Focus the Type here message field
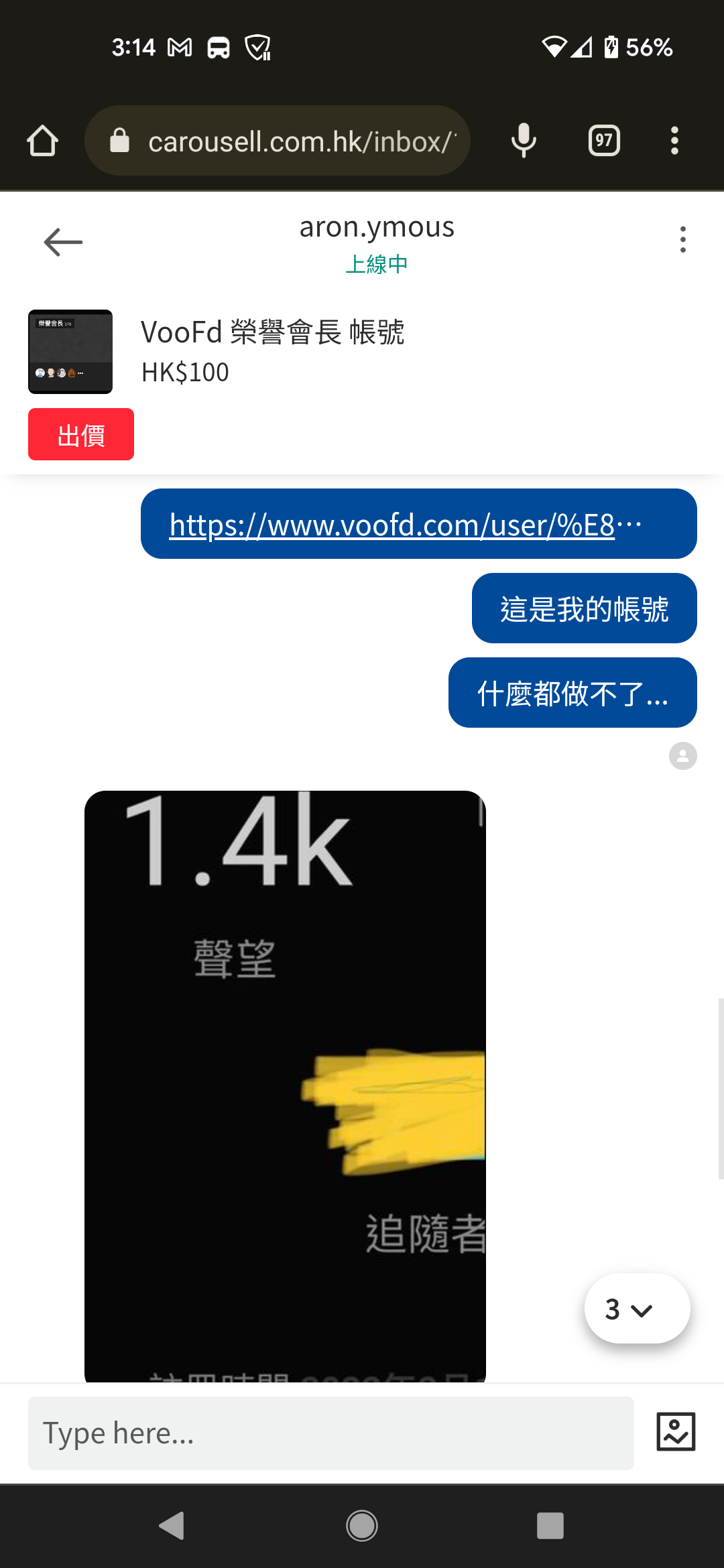The width and height of the screenshot is (724, 1568). tap(331, 1433)
